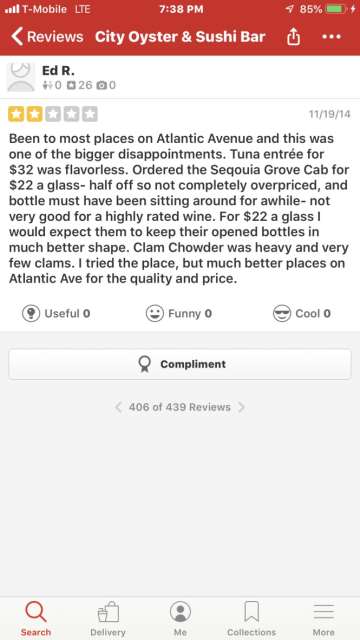Switch to the Search tab

pos(36,618)
